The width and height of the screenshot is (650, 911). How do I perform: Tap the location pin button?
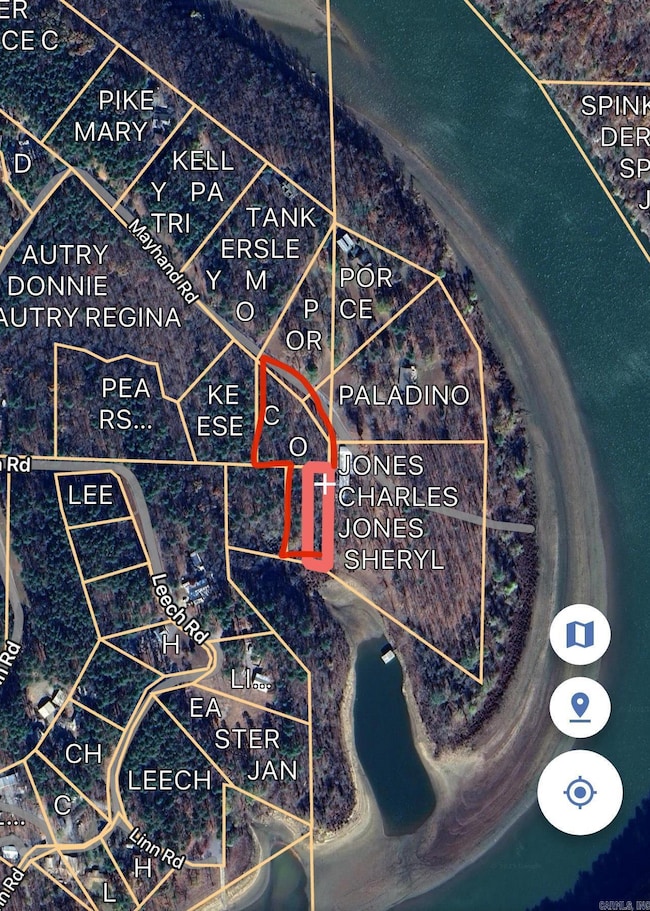click(x=579, y=708)
